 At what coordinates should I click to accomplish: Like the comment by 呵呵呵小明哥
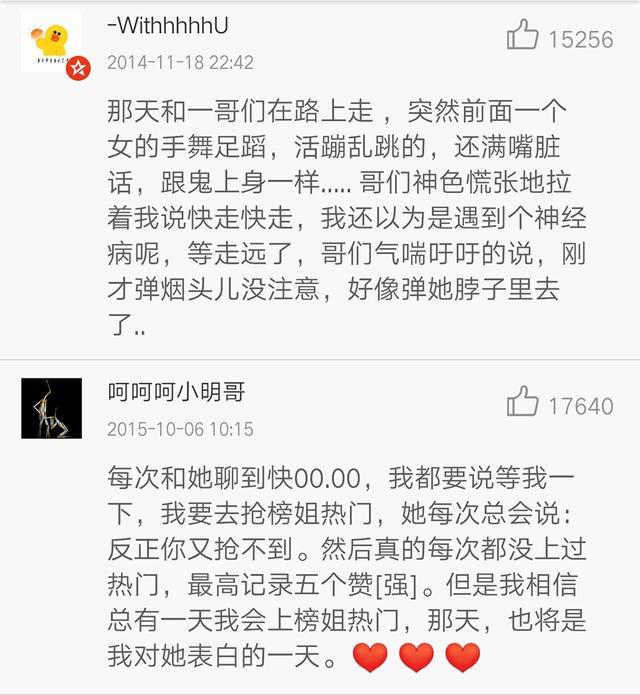point(522,402)
